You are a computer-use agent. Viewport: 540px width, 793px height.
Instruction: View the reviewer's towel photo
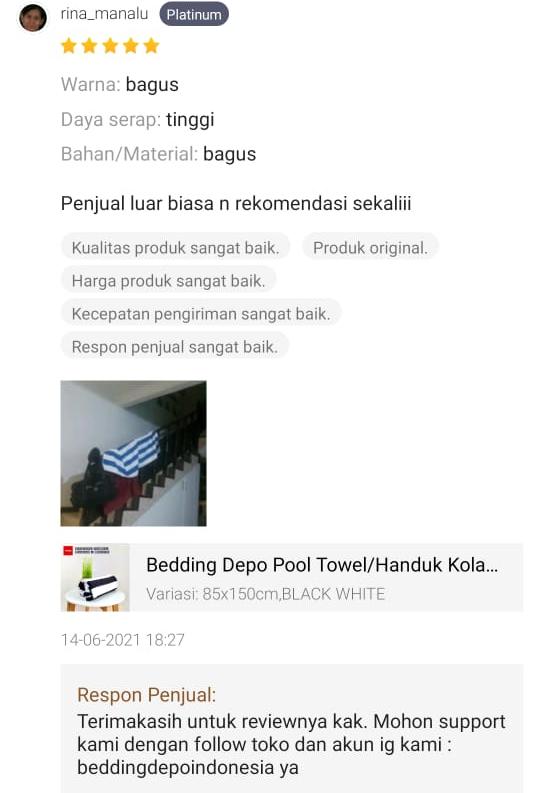(133, 453)
